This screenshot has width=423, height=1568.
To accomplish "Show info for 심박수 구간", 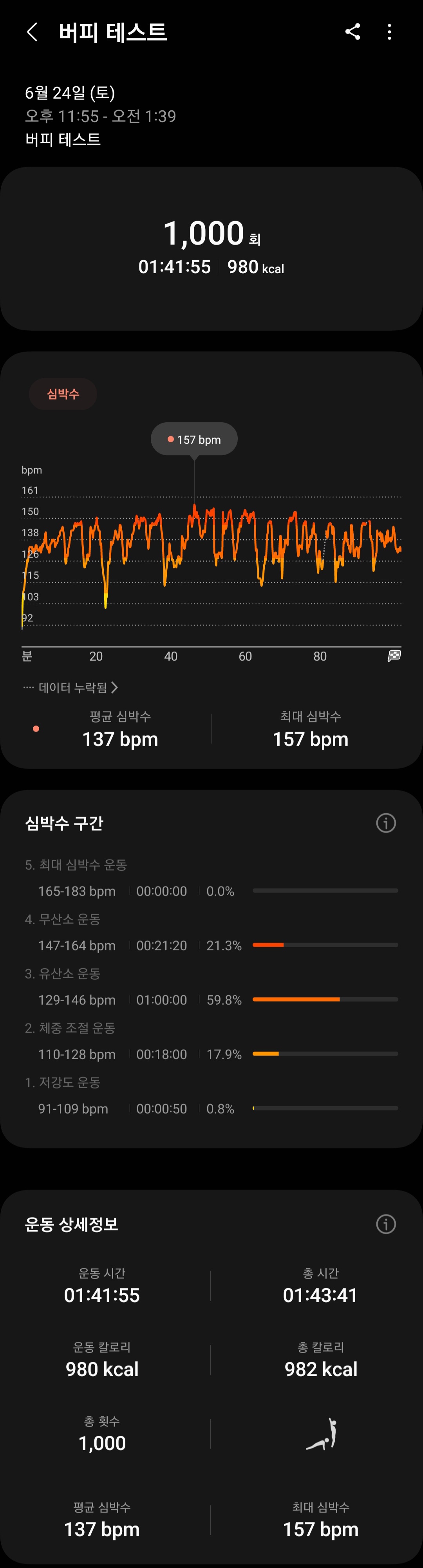I will click(386, 823).
